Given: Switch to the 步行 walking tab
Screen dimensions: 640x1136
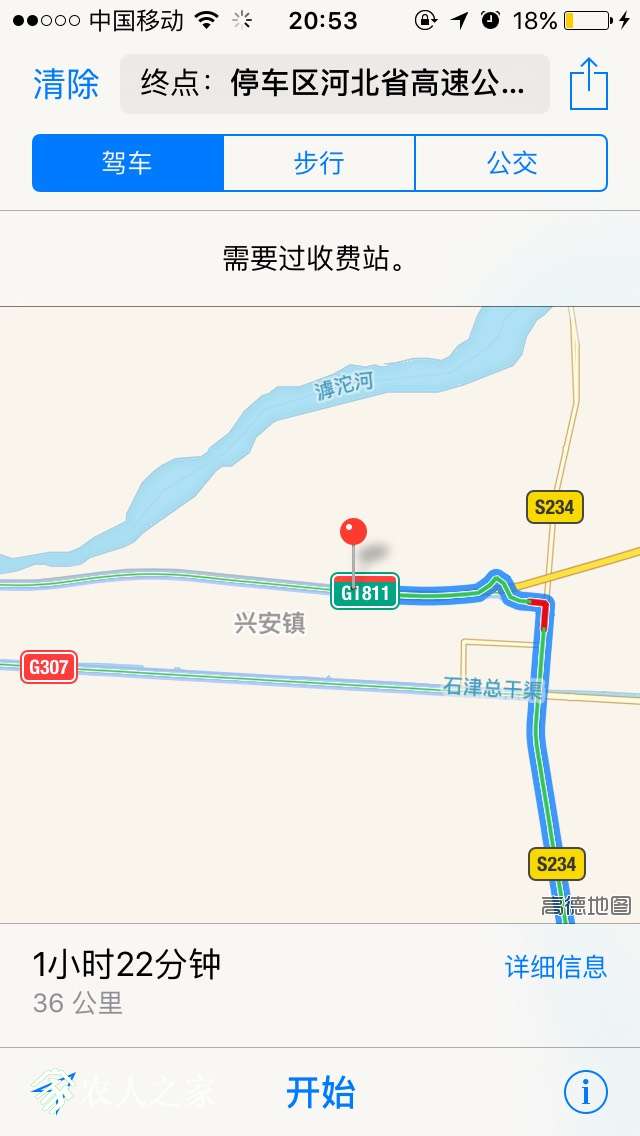Looking at the screenshot, I should point(319,163).
